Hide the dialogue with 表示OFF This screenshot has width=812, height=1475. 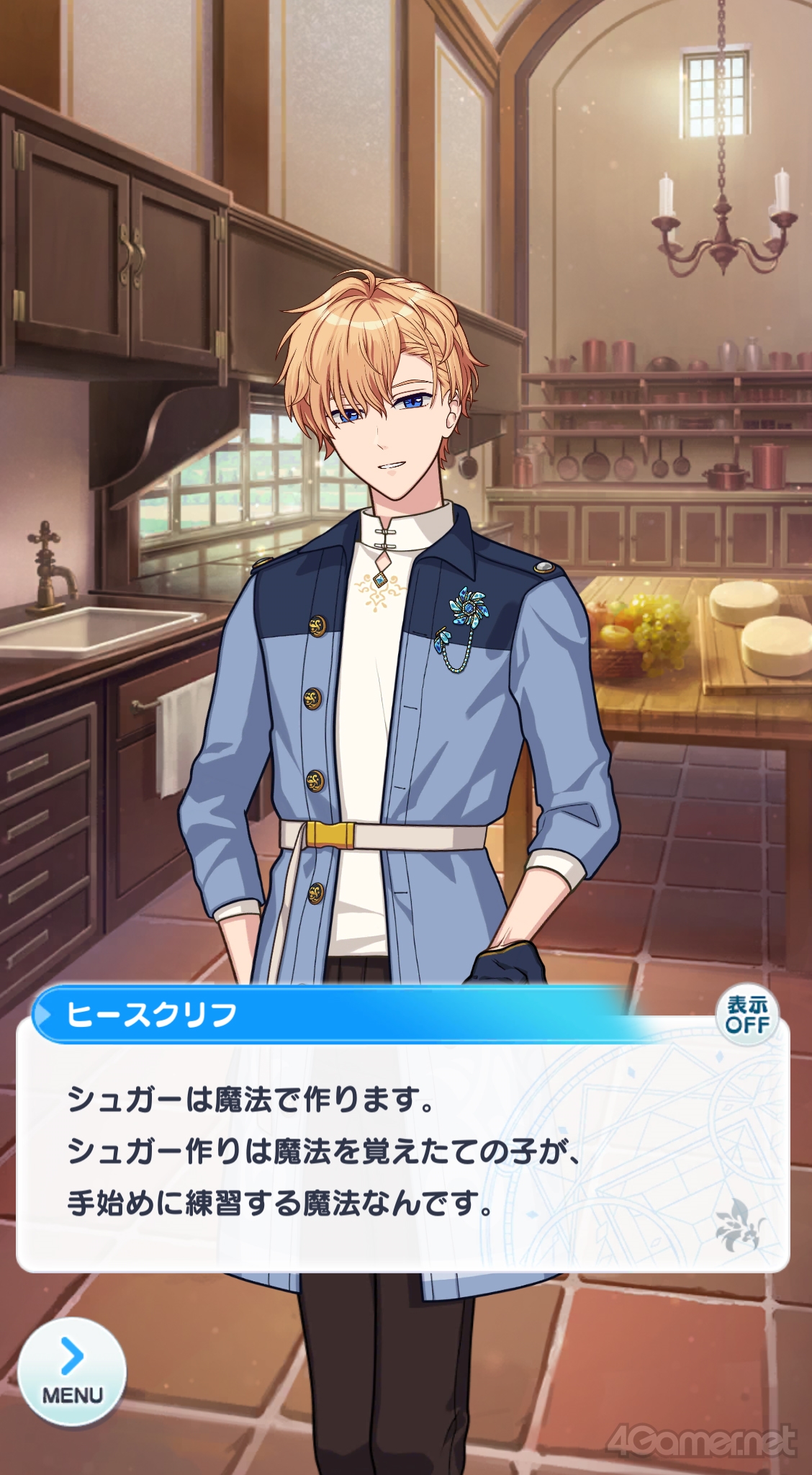[747, 1015]
